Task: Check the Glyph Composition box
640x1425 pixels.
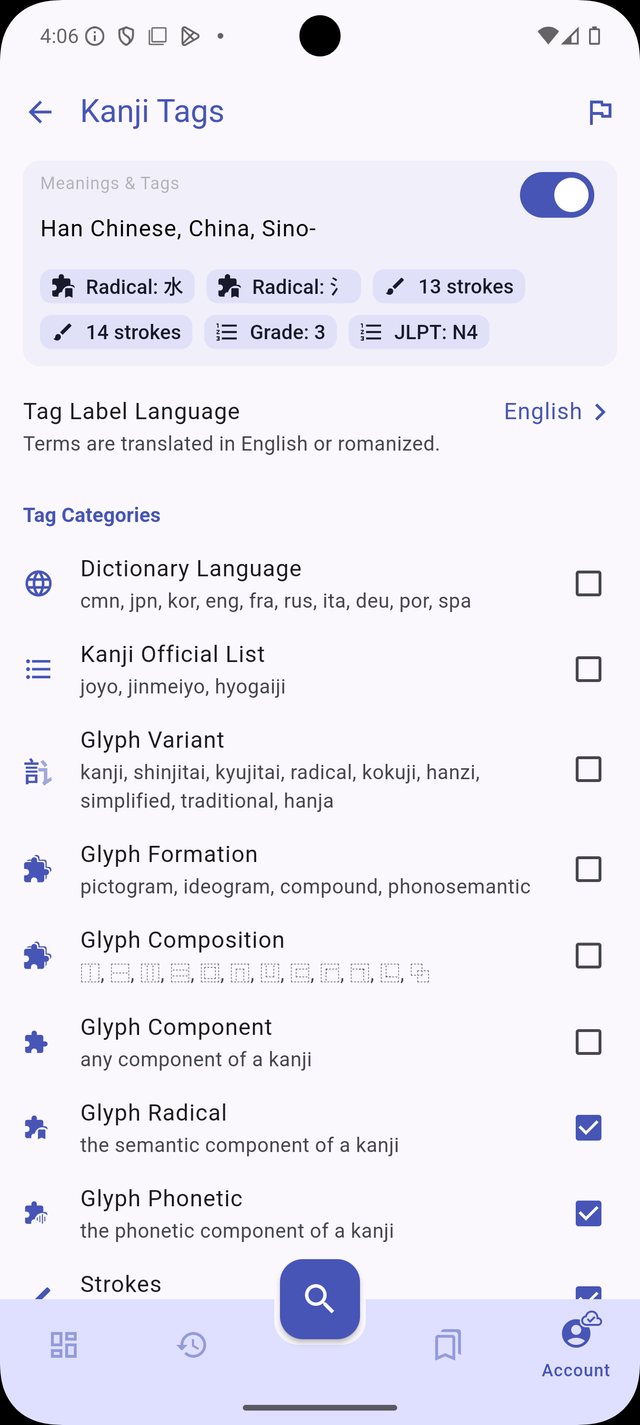Action: pos(588,956)
